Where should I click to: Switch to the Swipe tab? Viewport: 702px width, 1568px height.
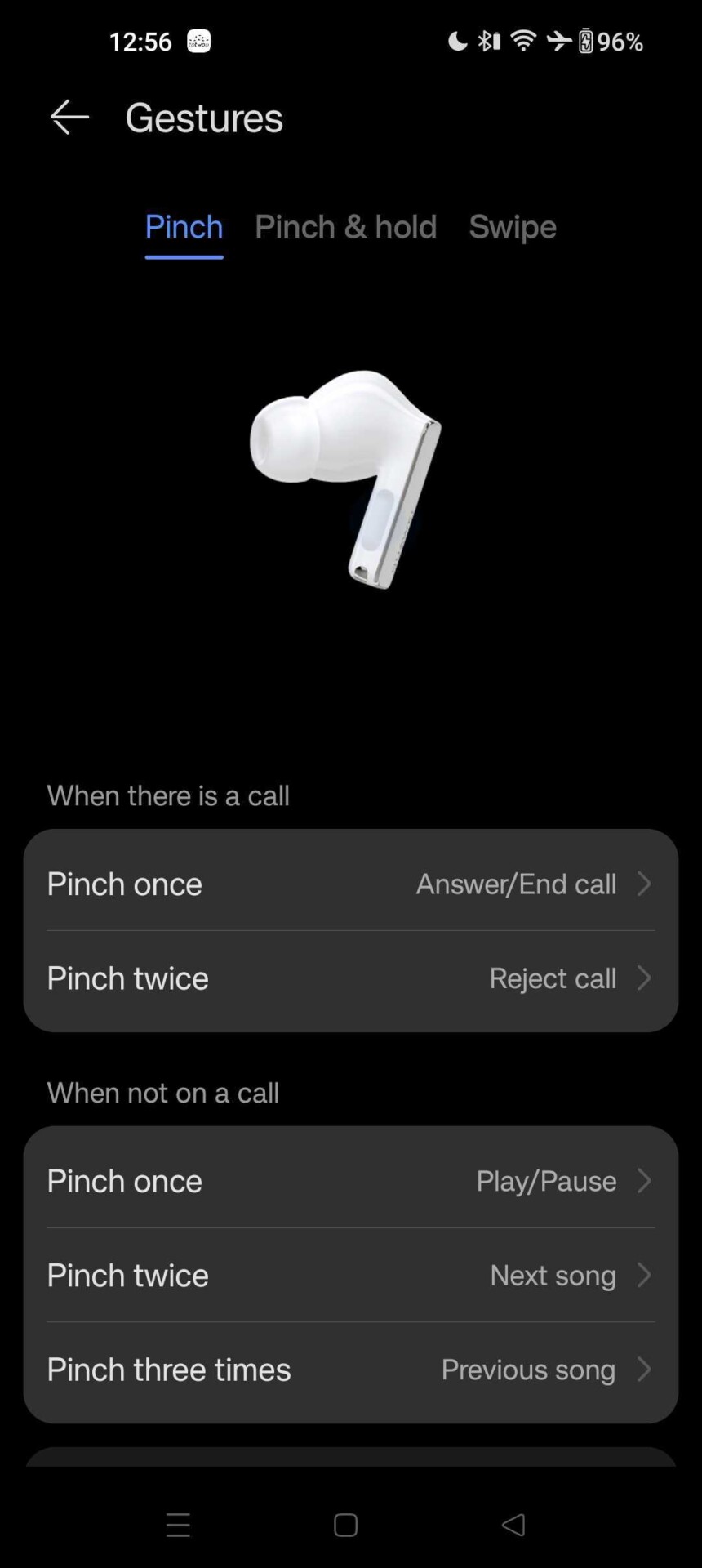click(x=513, y=227)
